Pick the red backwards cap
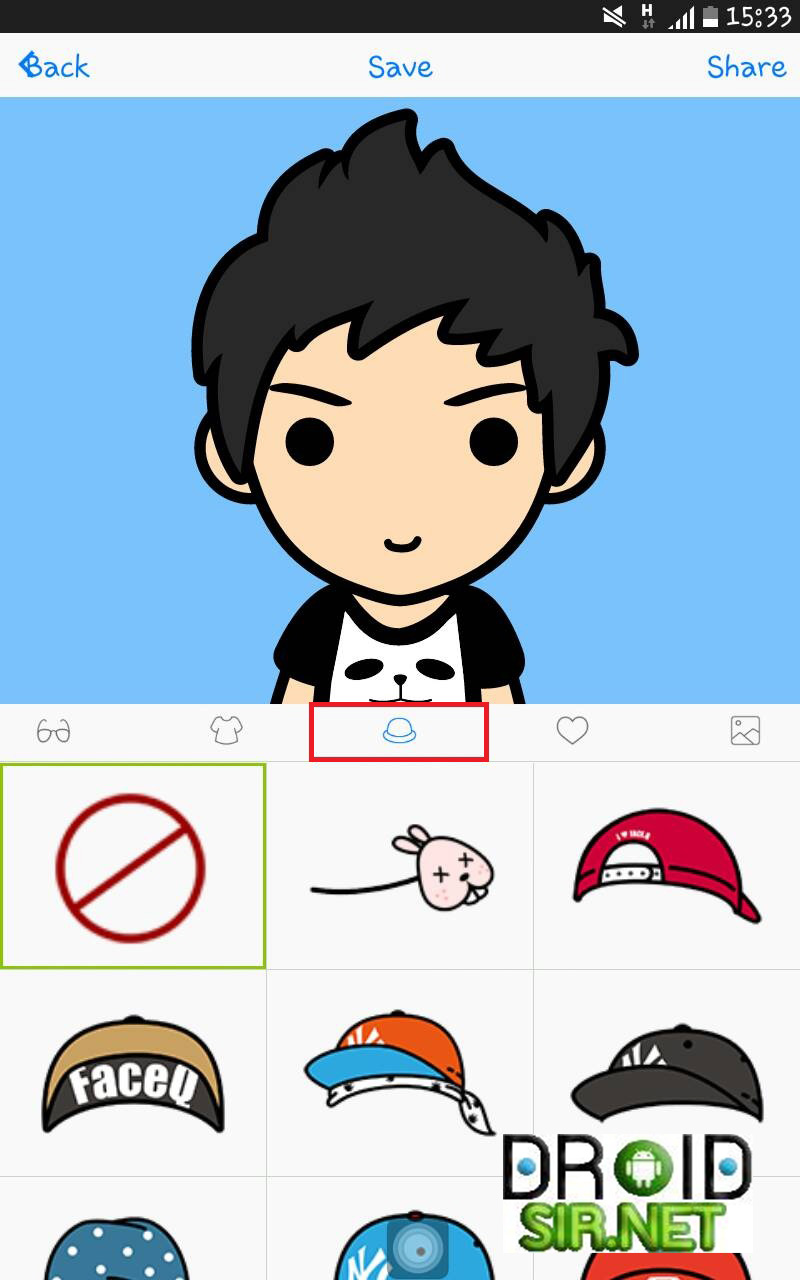Screen dimensions: 800x1280 point(667,866)
